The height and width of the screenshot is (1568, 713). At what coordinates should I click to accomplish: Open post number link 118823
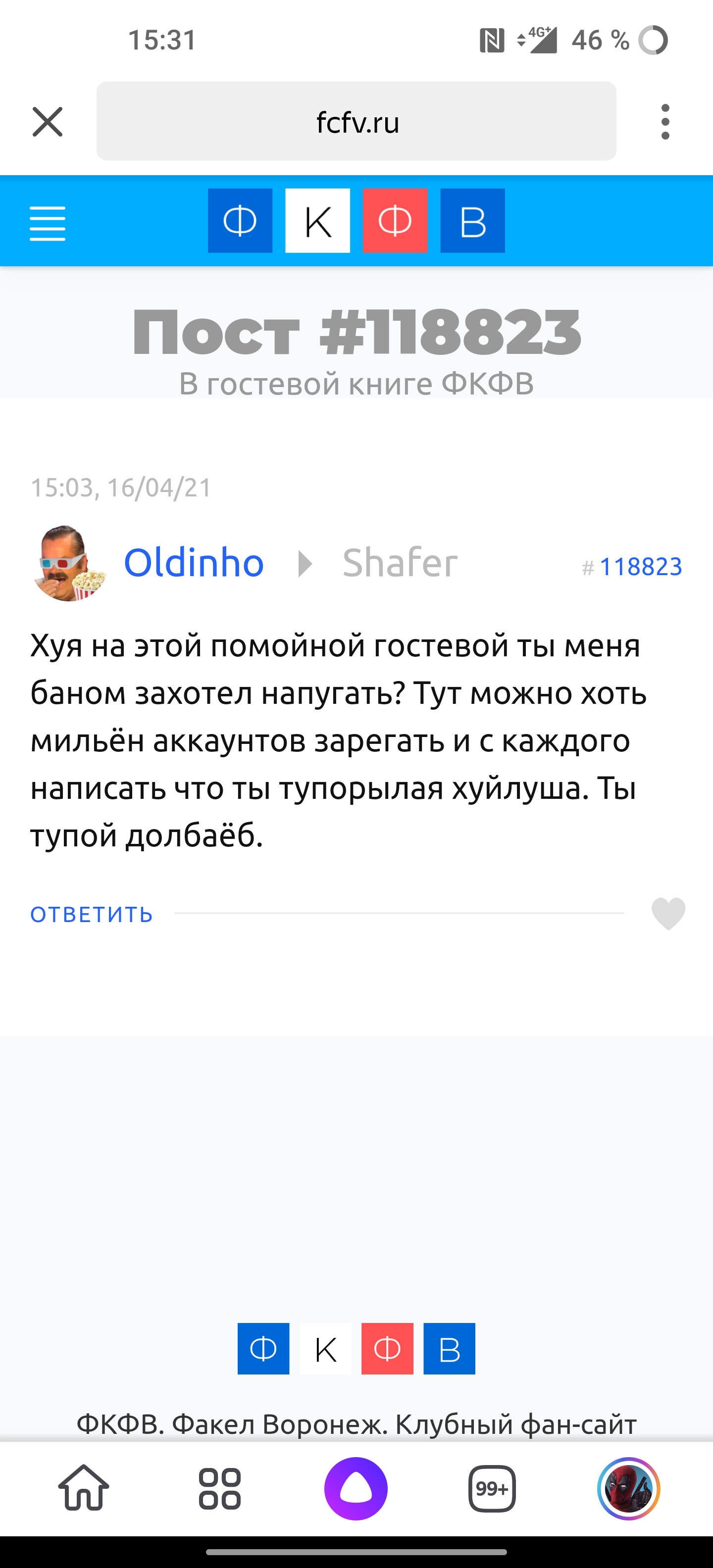pyautogui.click(x=640, y=567)
